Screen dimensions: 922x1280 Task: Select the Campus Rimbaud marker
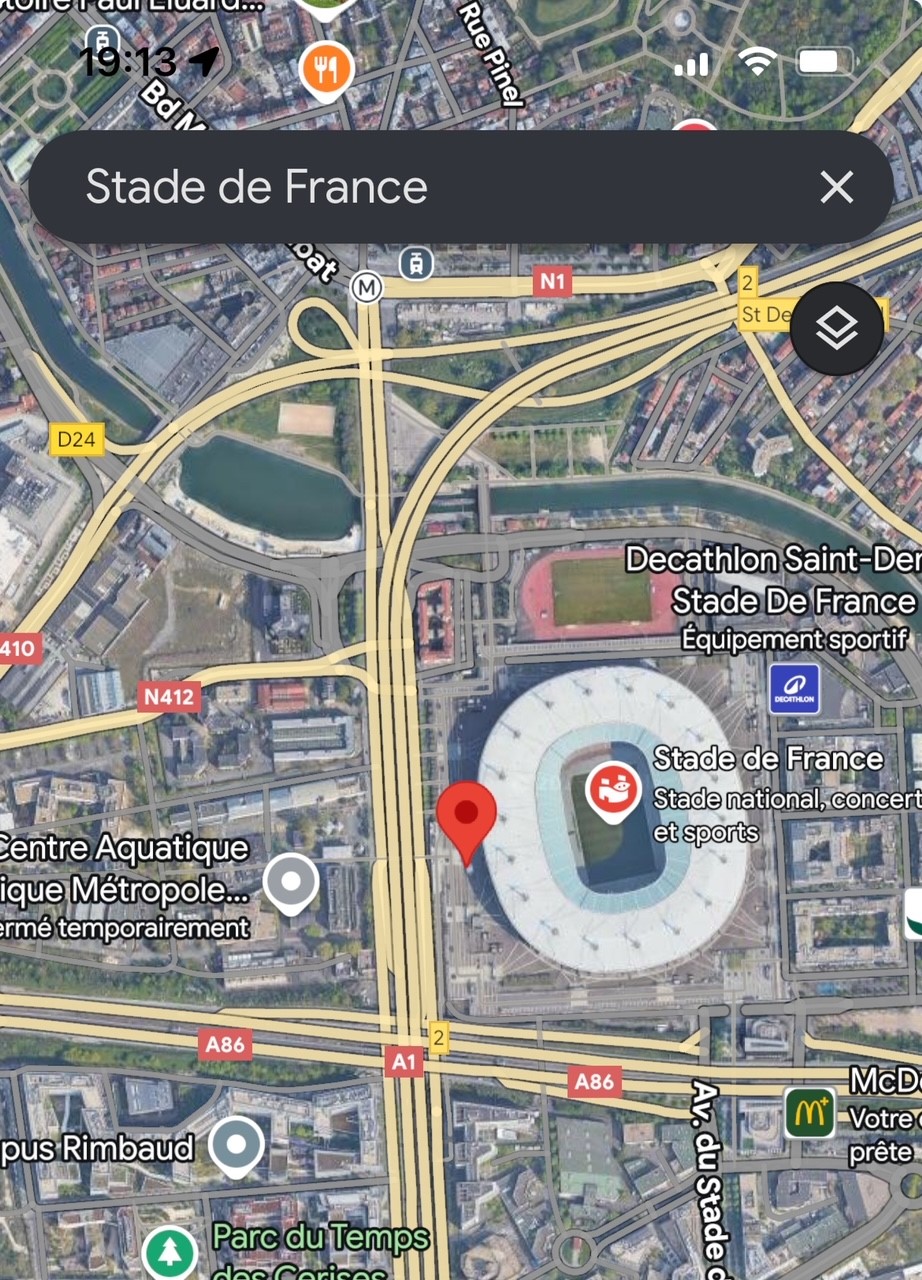(x=237, y=1144)
